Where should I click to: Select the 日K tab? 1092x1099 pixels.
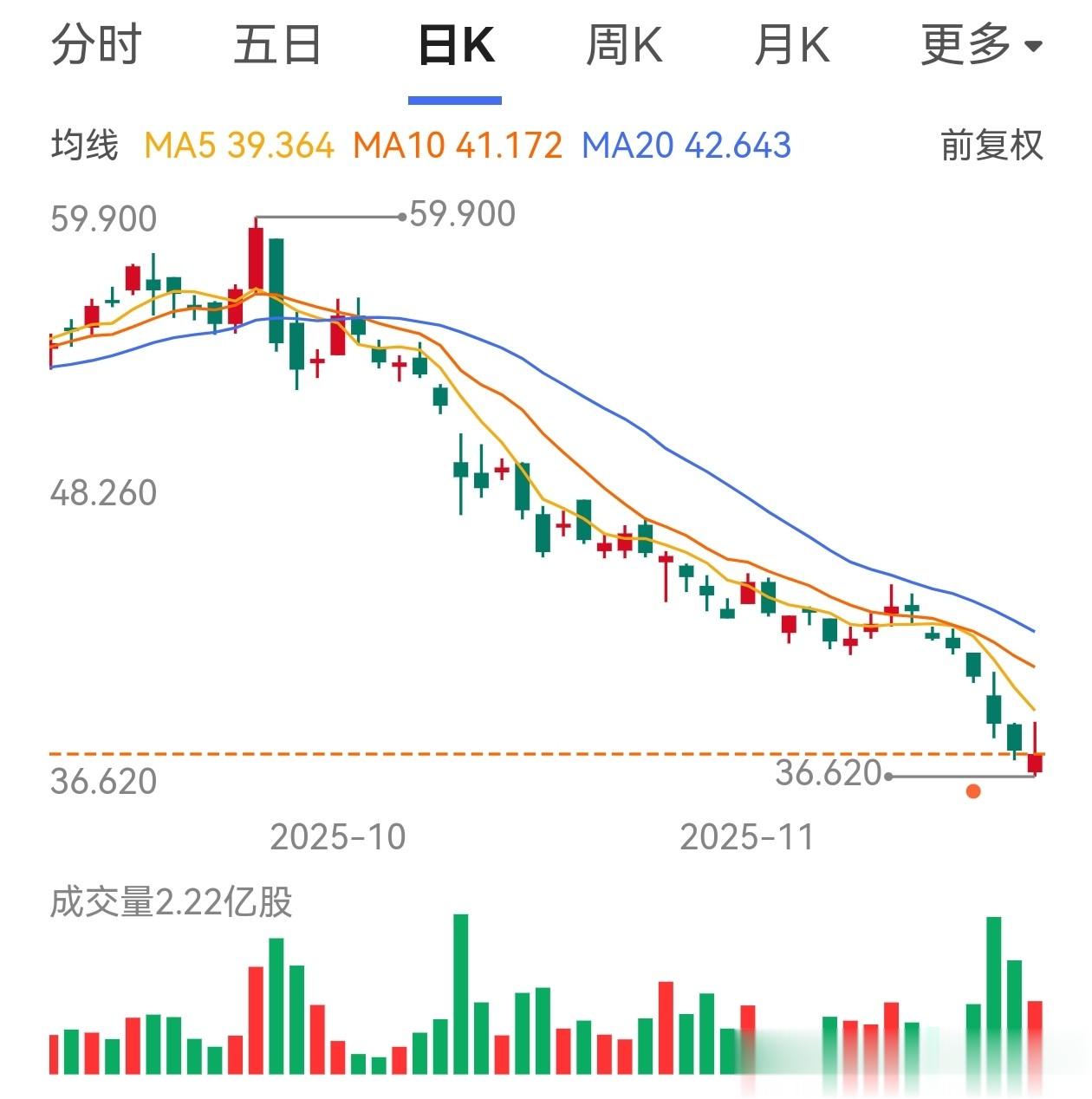[456, 47]
